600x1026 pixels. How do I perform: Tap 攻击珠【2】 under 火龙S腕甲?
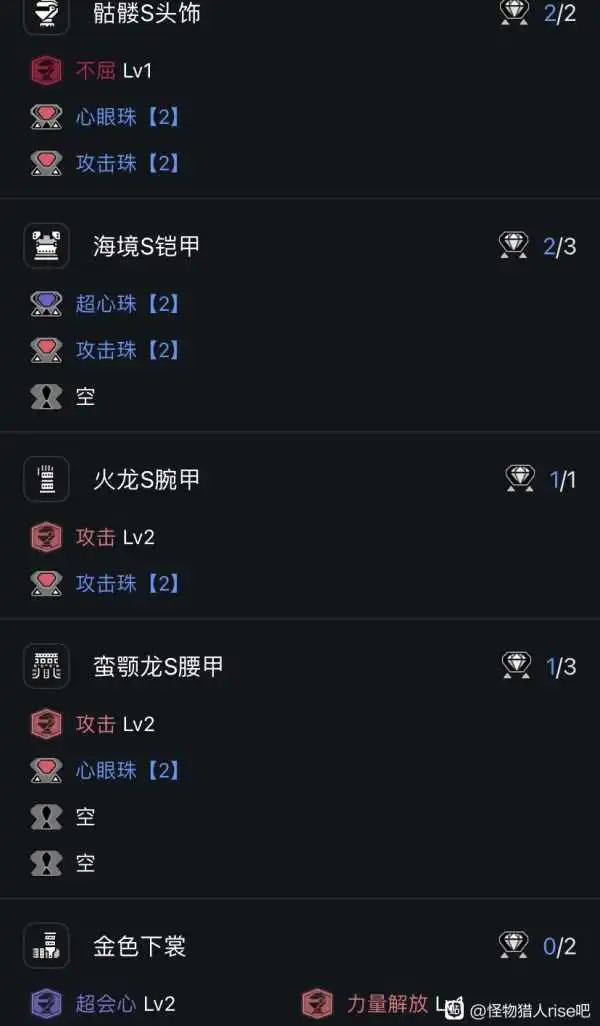coord(127,584)
